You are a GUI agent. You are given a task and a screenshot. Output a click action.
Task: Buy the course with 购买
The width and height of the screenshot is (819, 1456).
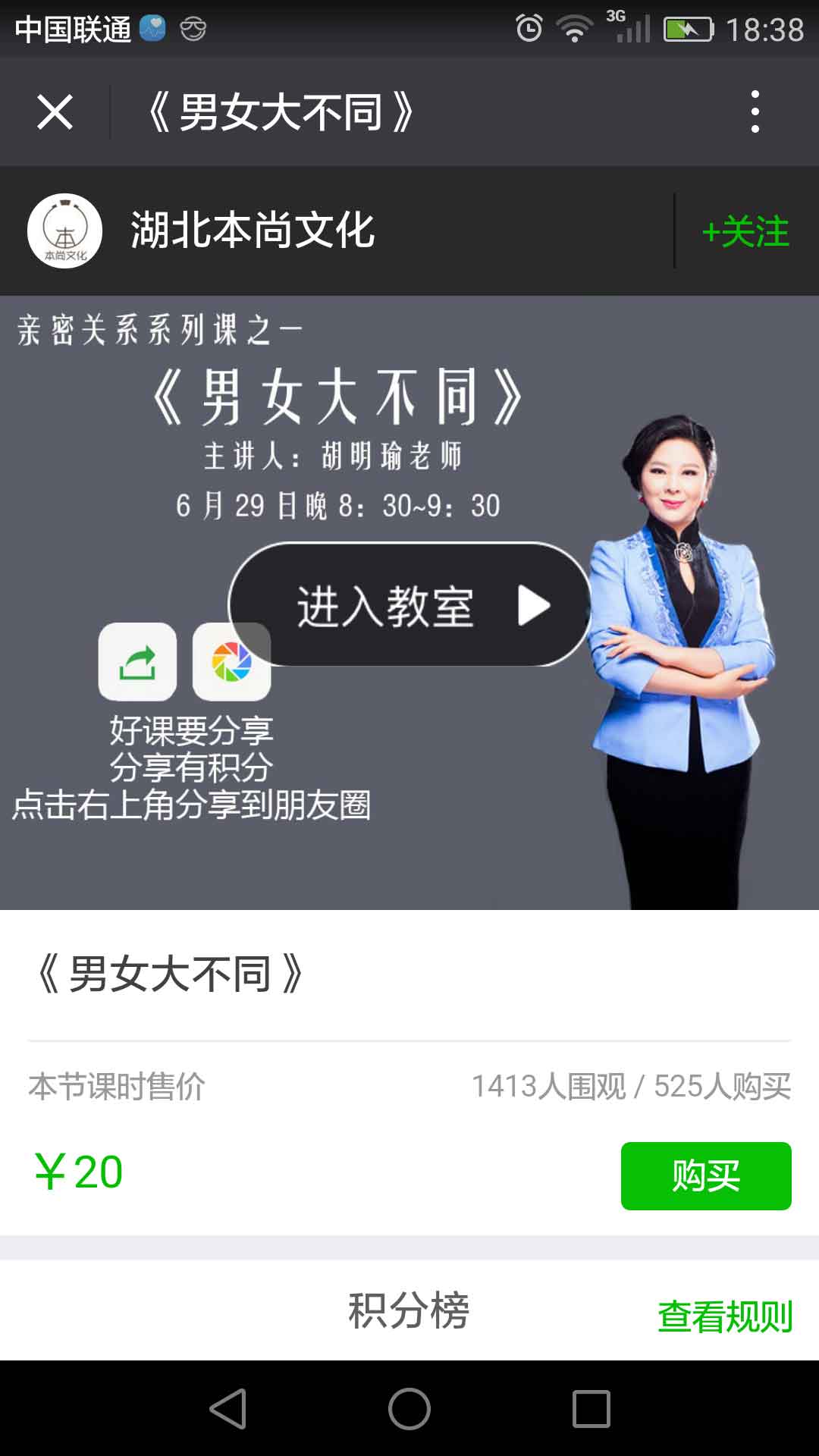pyautogui.click(x=705, y=1175)
